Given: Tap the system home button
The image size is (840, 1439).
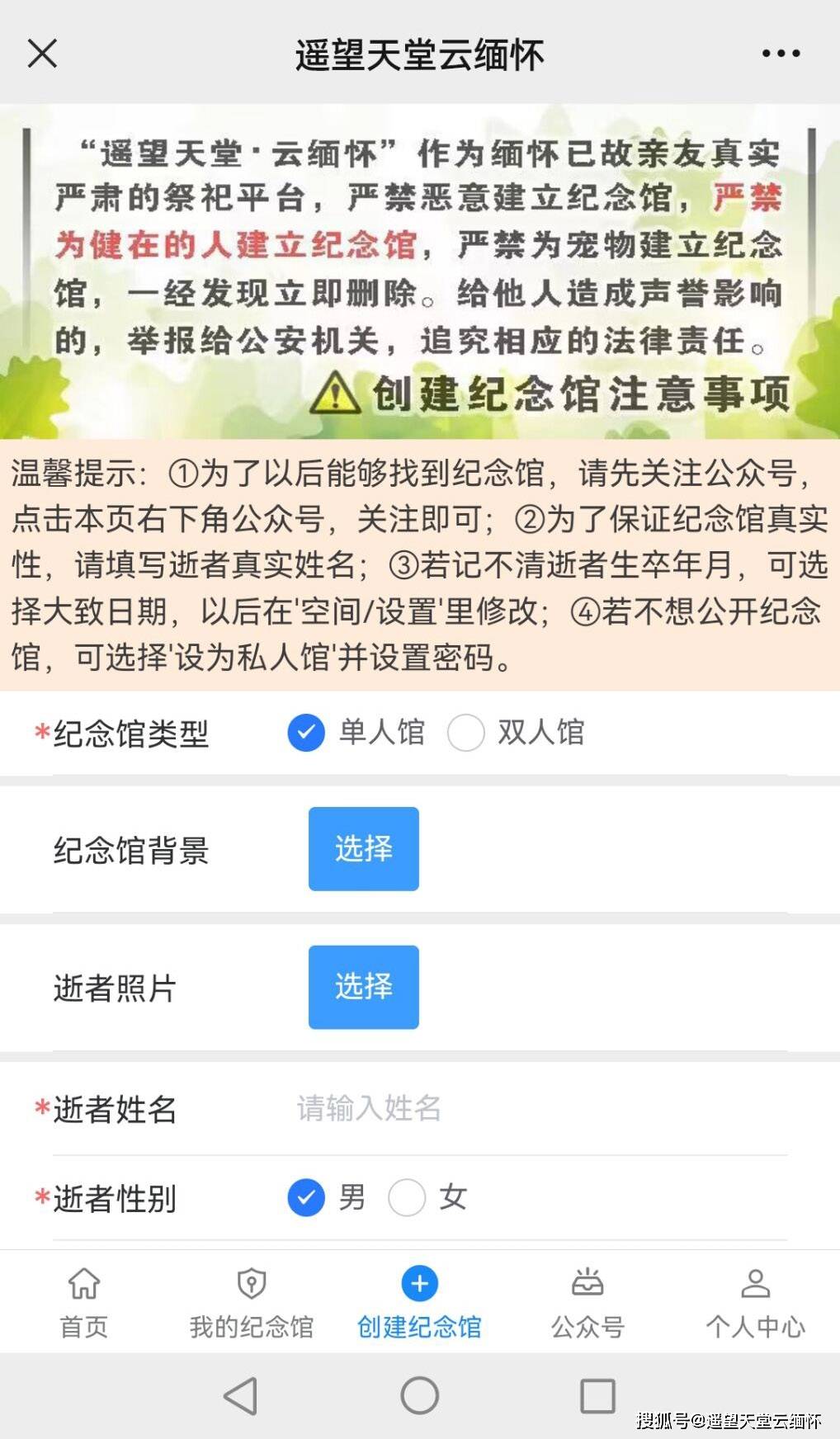Looking at the screenshot, I should pos(419,1396).
